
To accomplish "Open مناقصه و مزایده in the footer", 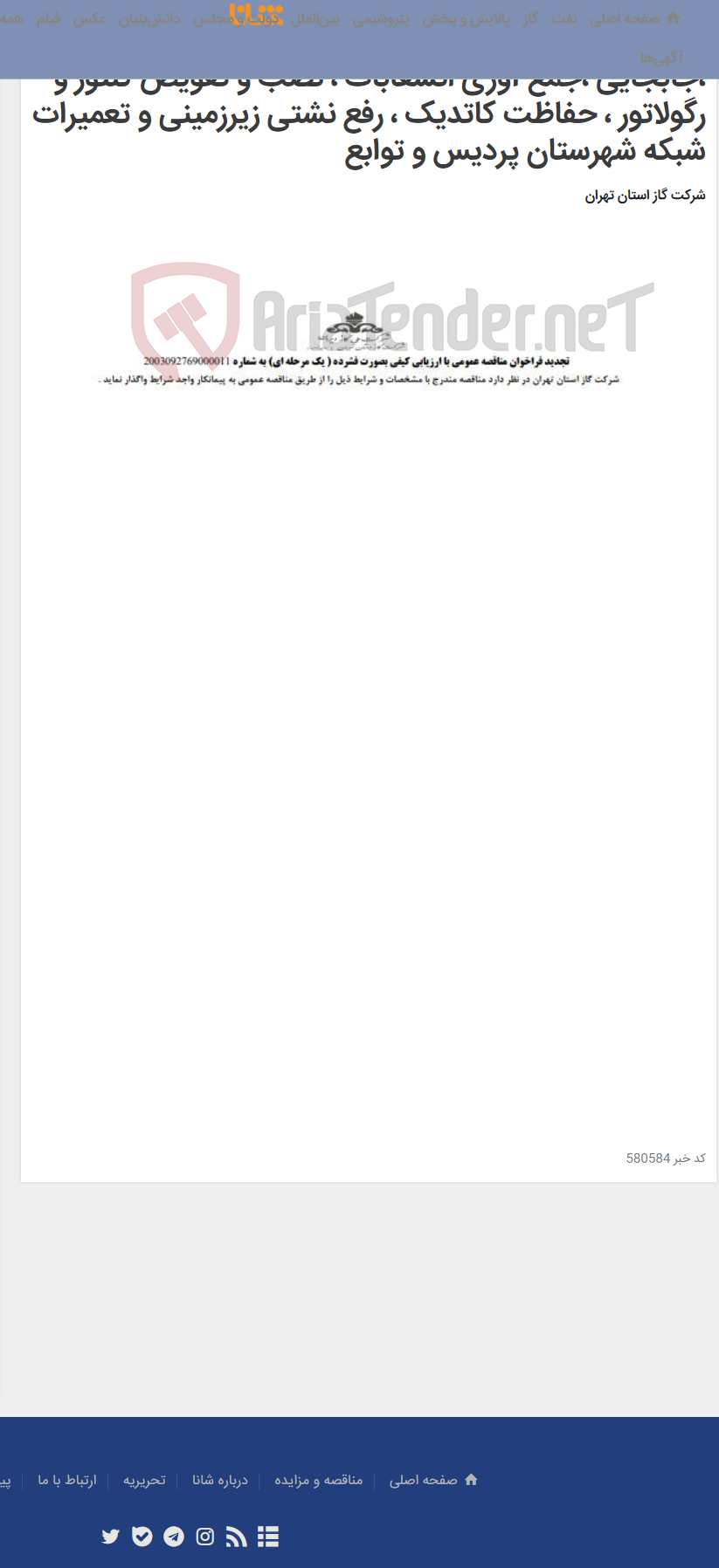I will 318,1480.
